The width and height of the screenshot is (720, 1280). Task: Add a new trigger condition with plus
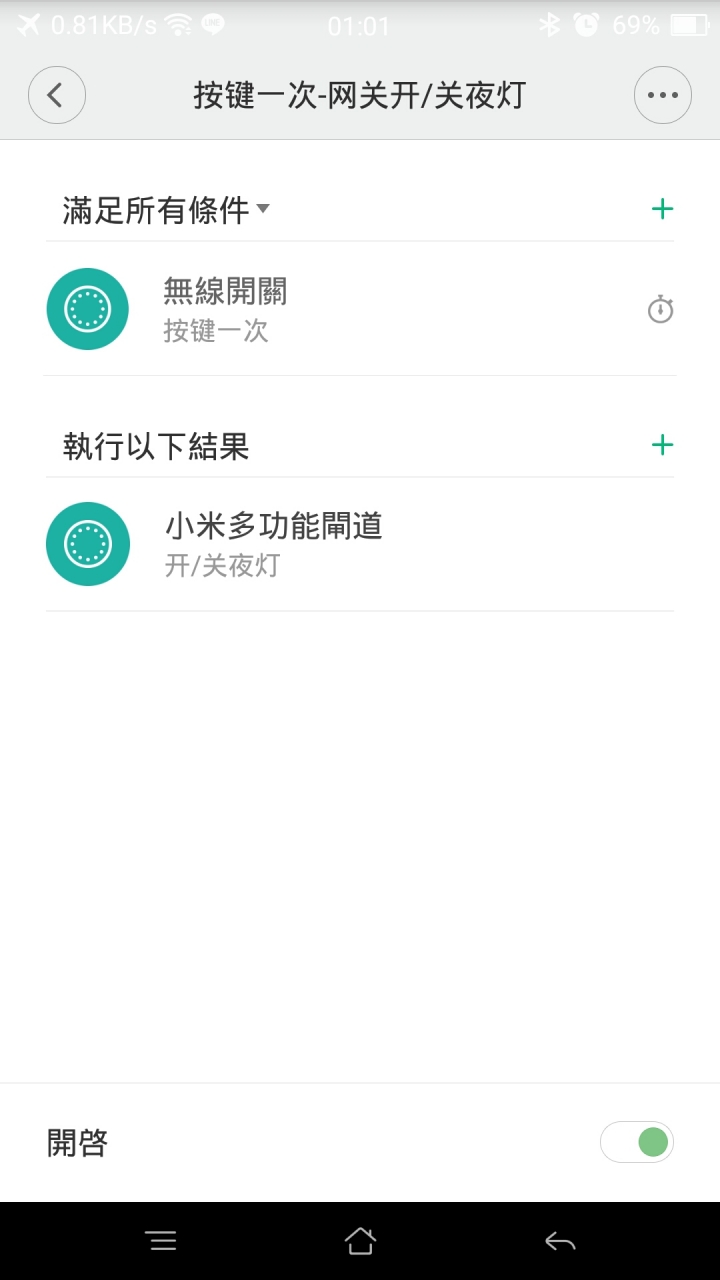point(662,209)
